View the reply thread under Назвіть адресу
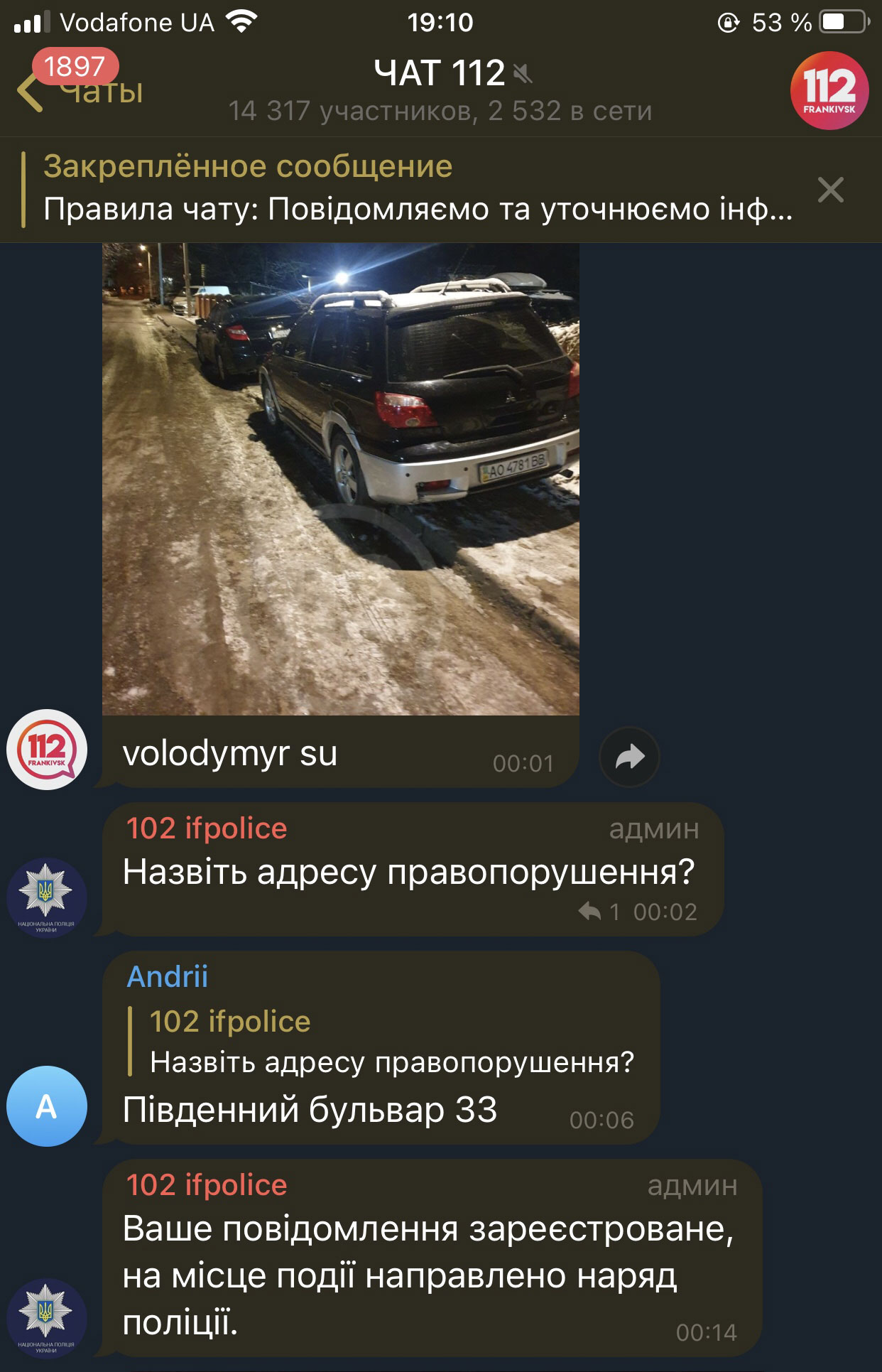 [x=600, y=912]
